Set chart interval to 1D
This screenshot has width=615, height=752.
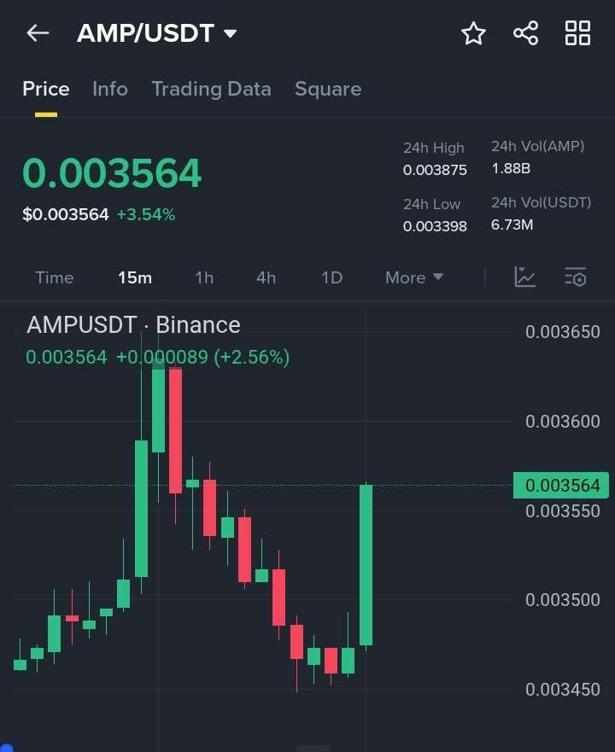pos(332,278)
